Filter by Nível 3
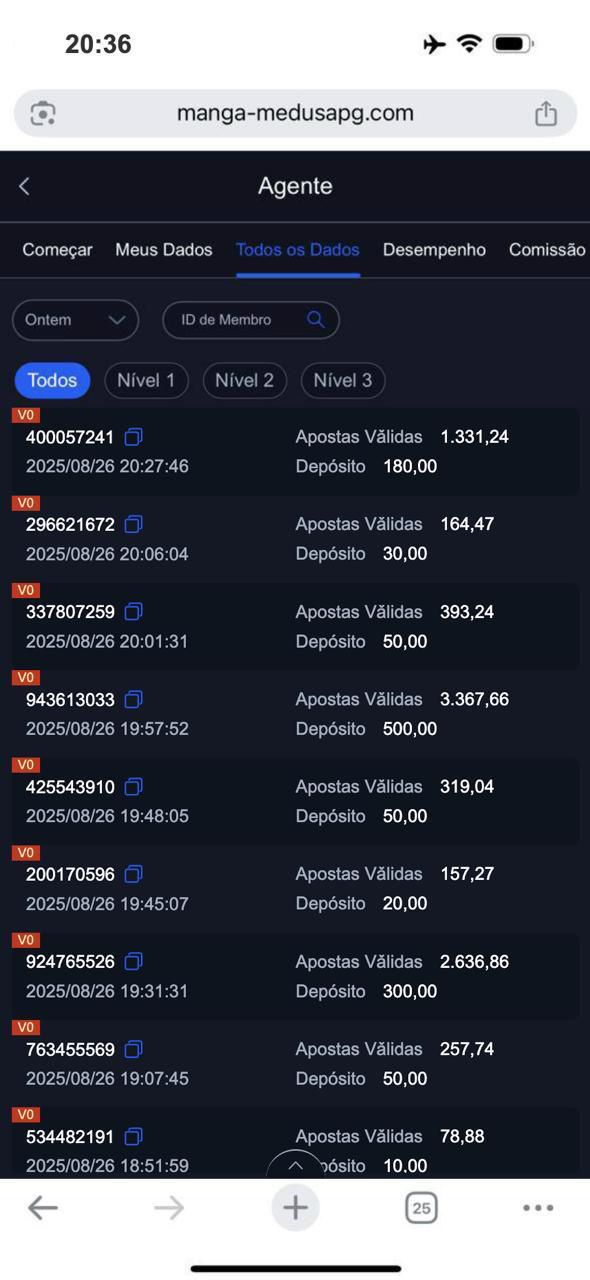The image size is (590, 1280). (343, 380)
